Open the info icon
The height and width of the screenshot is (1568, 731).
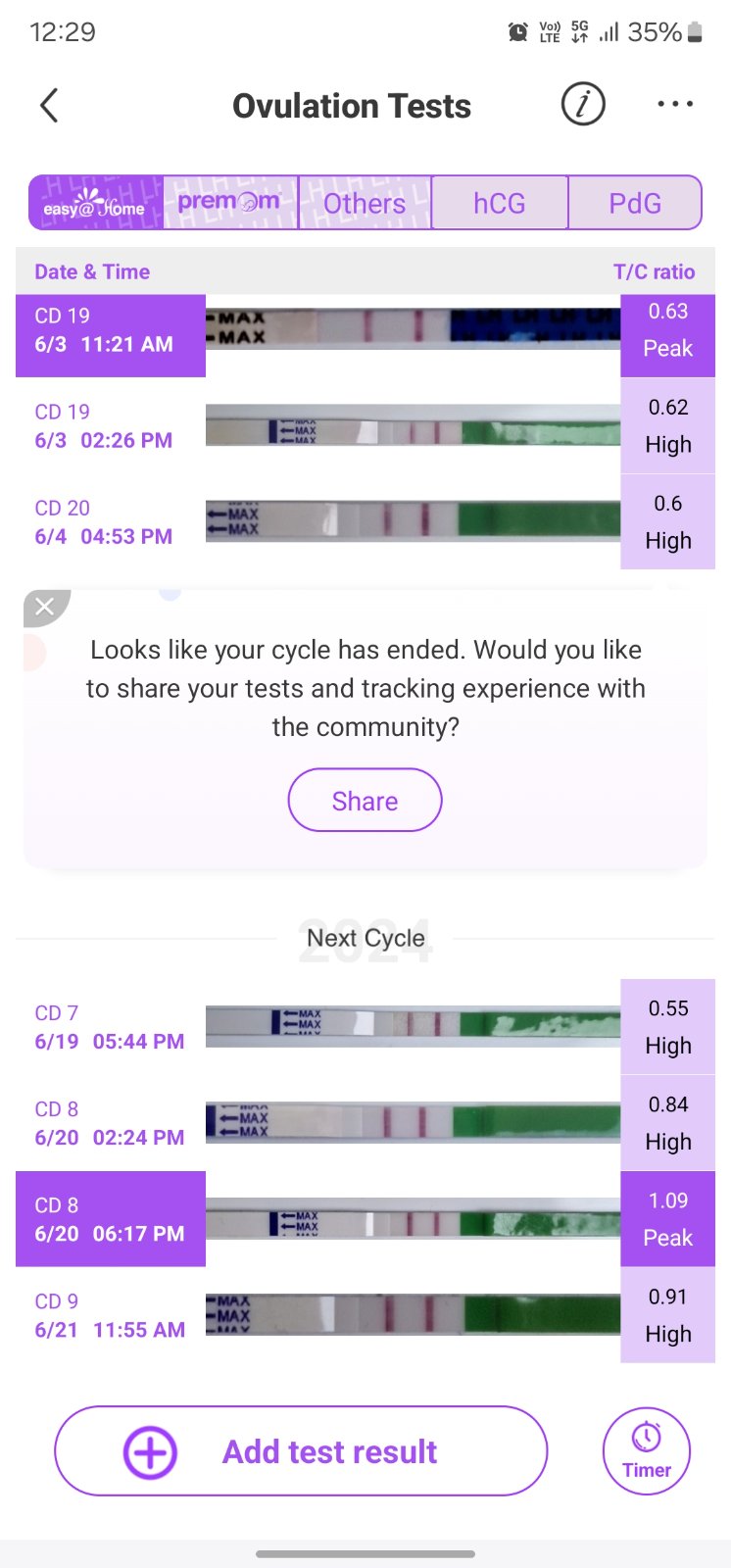point(583,104)
